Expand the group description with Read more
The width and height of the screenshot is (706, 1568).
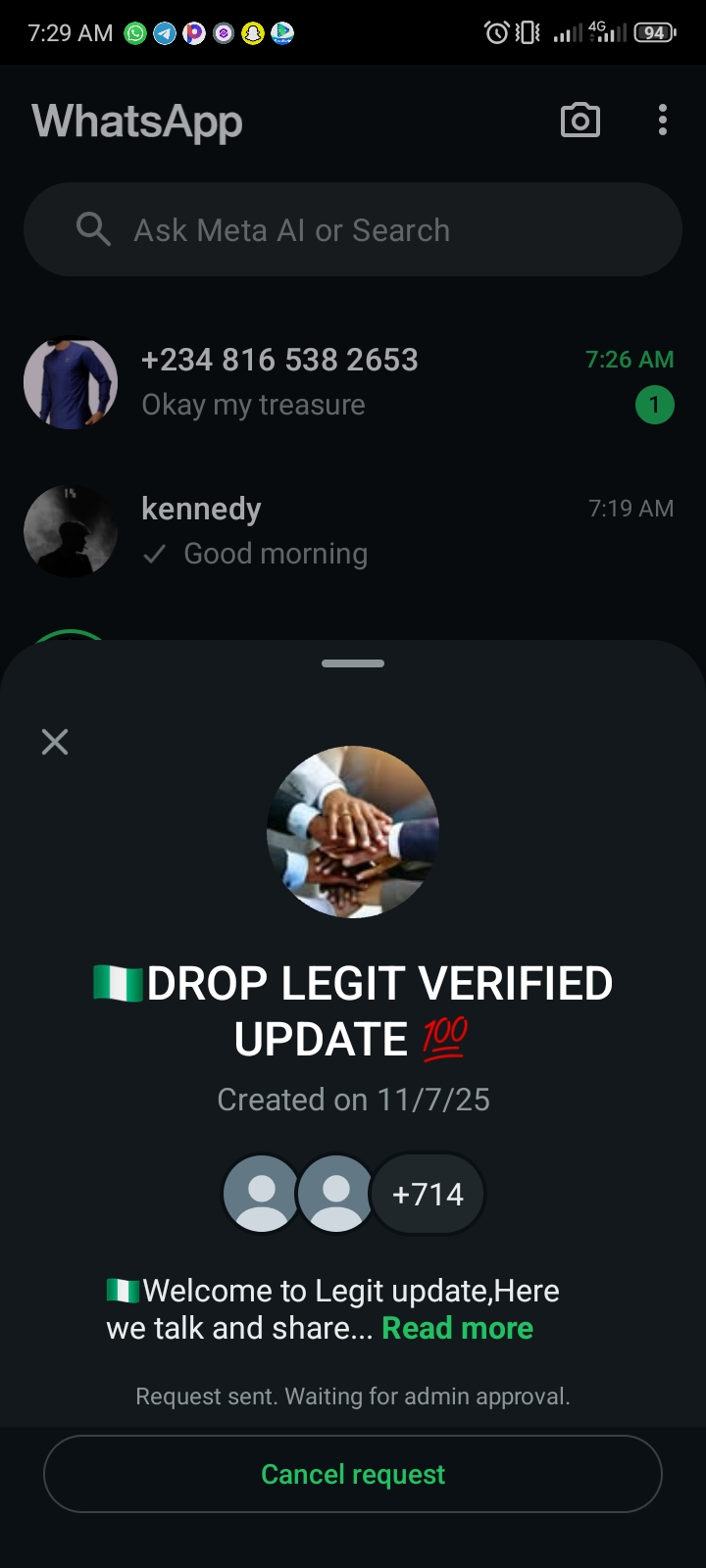tap(457, 1328)
